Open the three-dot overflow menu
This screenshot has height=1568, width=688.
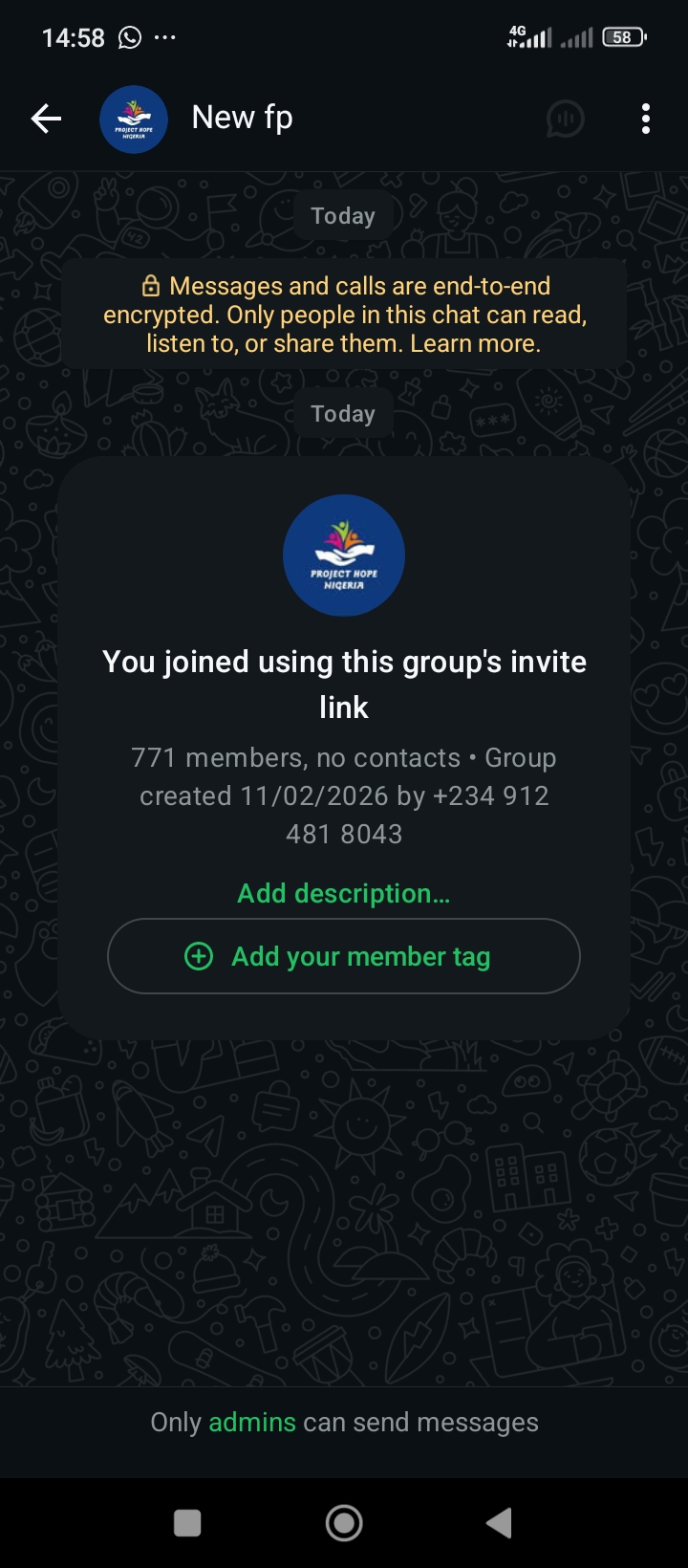(x=646, y=120)
